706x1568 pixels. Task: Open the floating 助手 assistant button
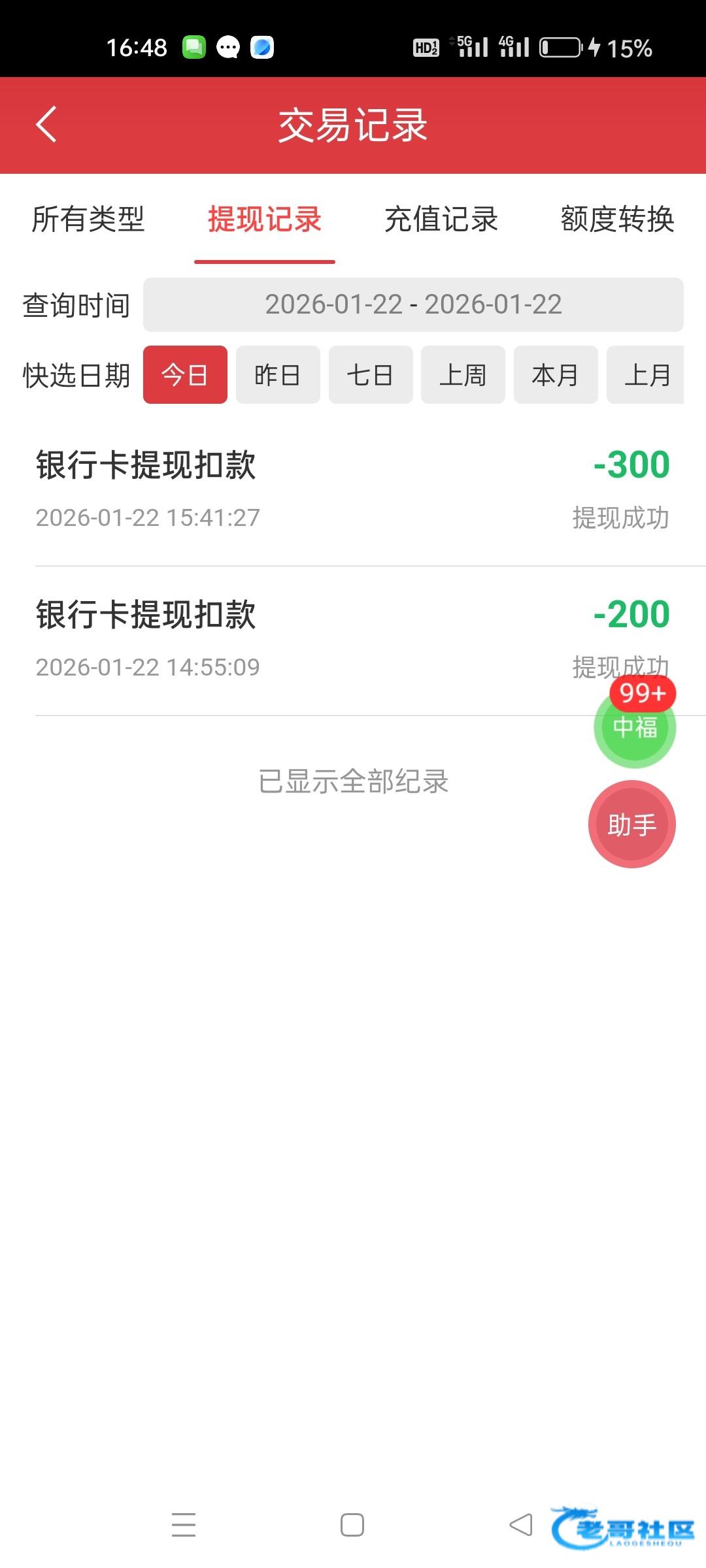(x=631, y=825)
